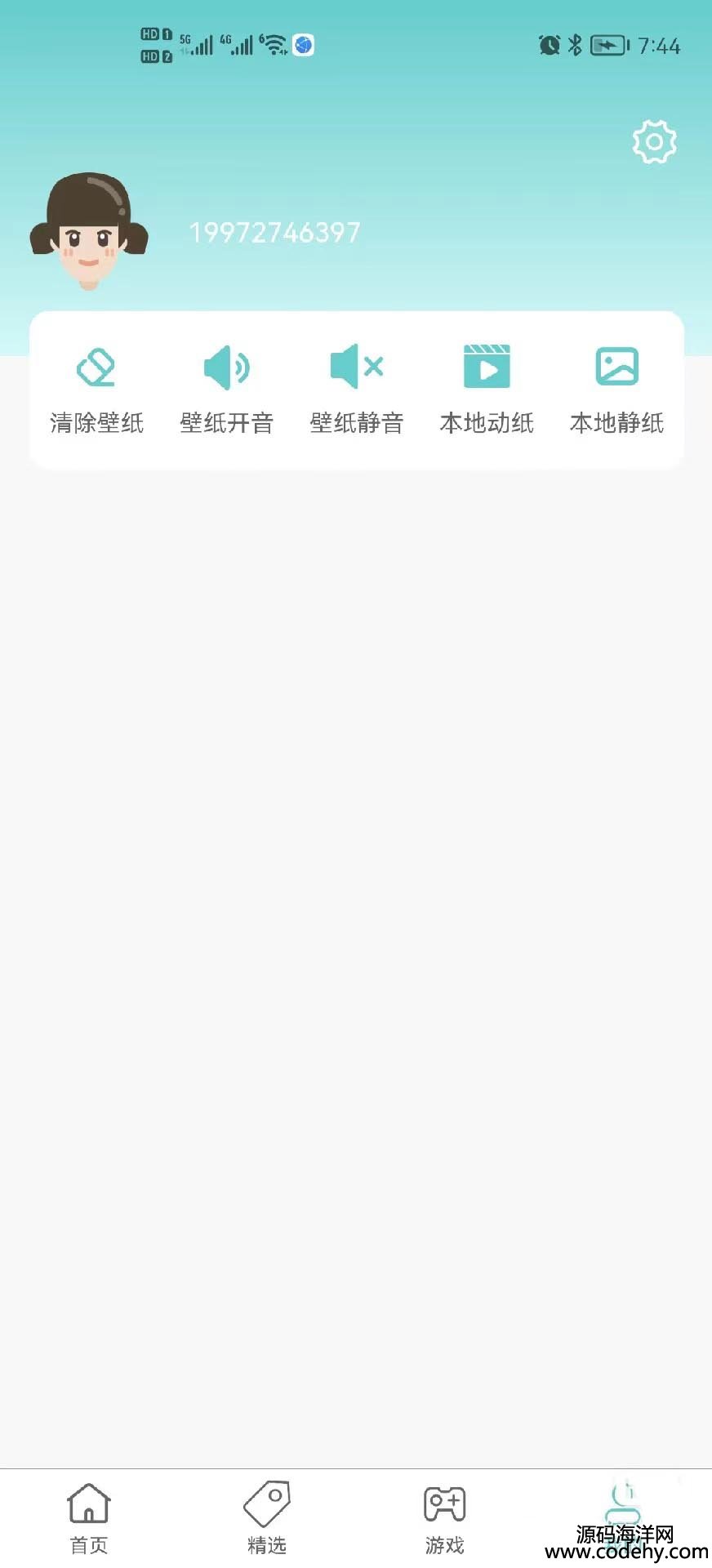Mute the wallpaper with 壁纸静音
Image resolution: width=712 pixels, height=1568 pixels.
pyautogui.click(x=357, y=390)
